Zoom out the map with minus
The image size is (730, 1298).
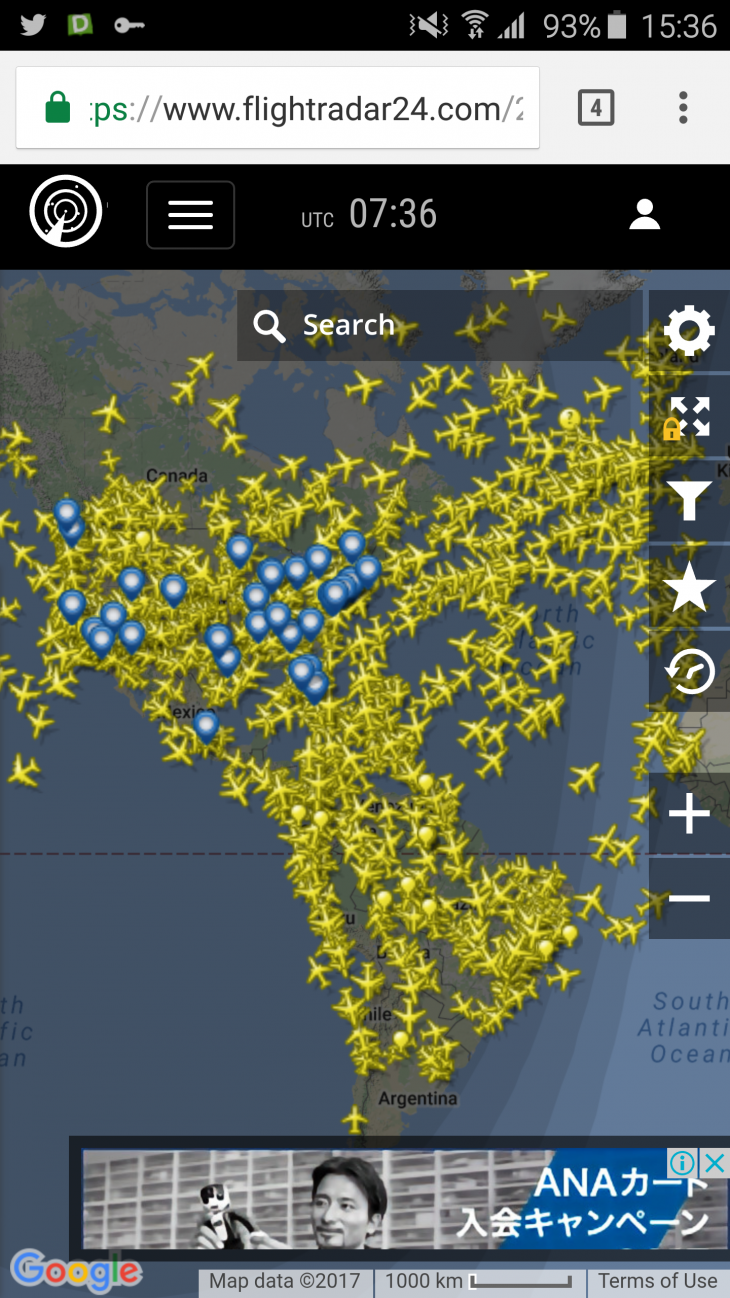pyautogui.click(x=689, y=898)
